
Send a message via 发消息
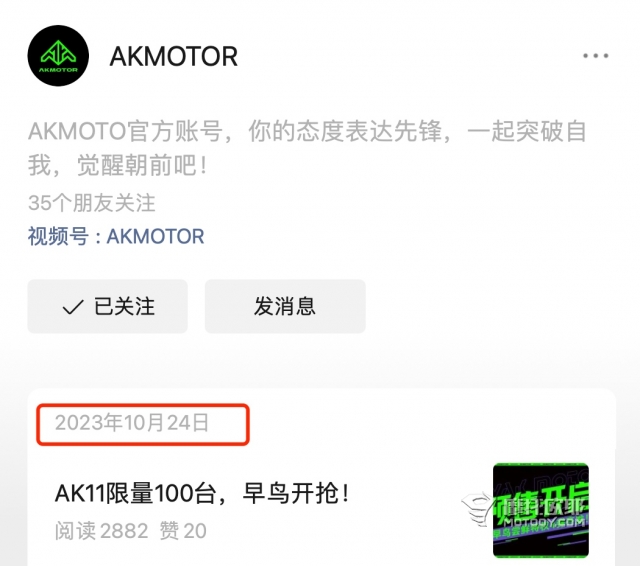pos(285,307)
